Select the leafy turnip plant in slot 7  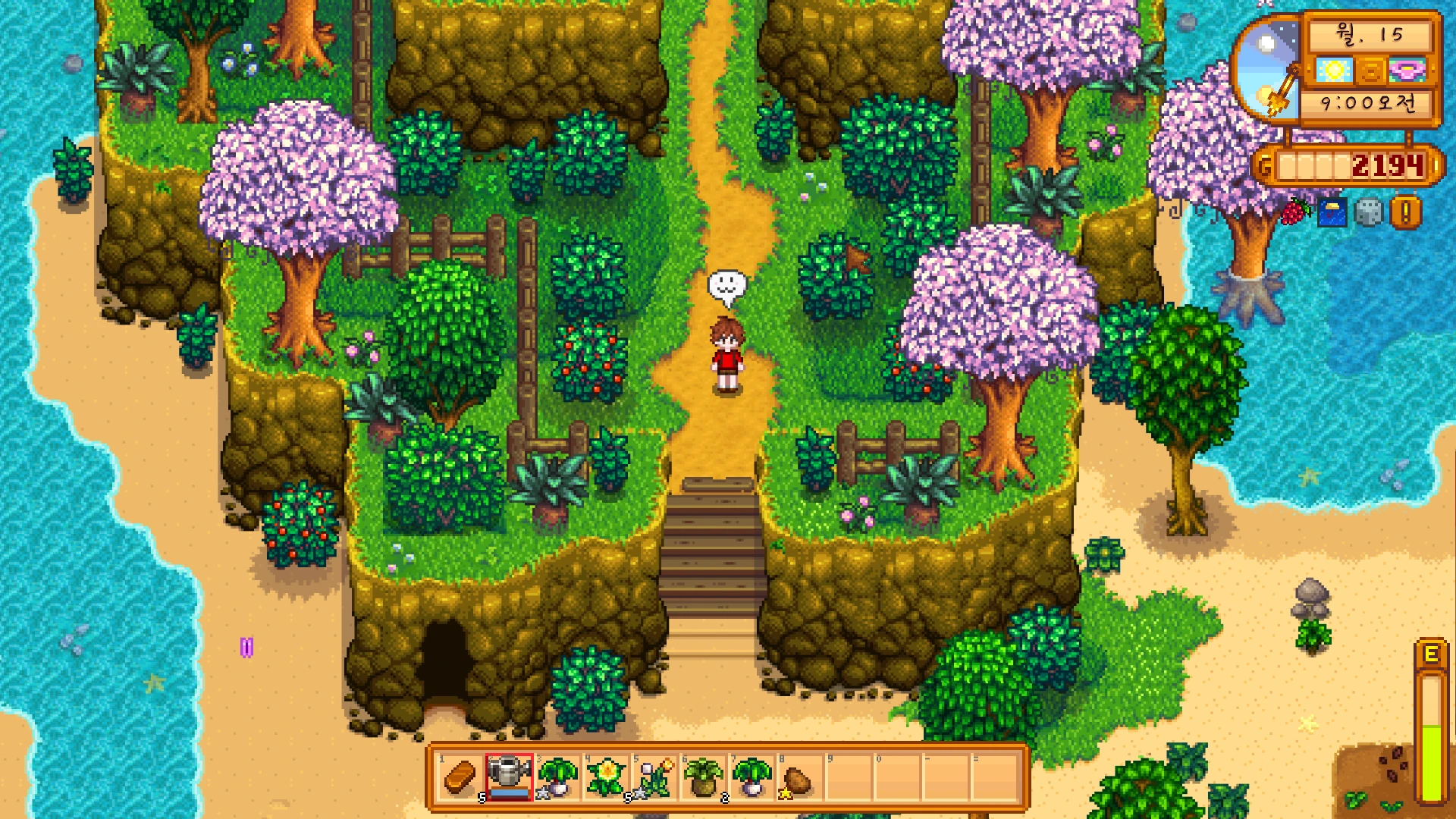point(752,777)
